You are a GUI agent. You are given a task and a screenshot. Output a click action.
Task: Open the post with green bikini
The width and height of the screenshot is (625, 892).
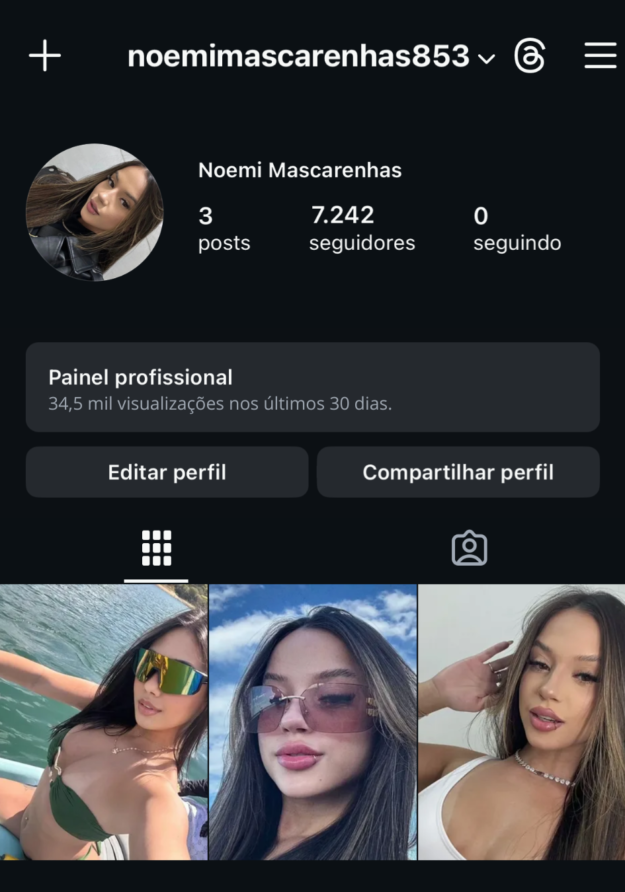103,722
